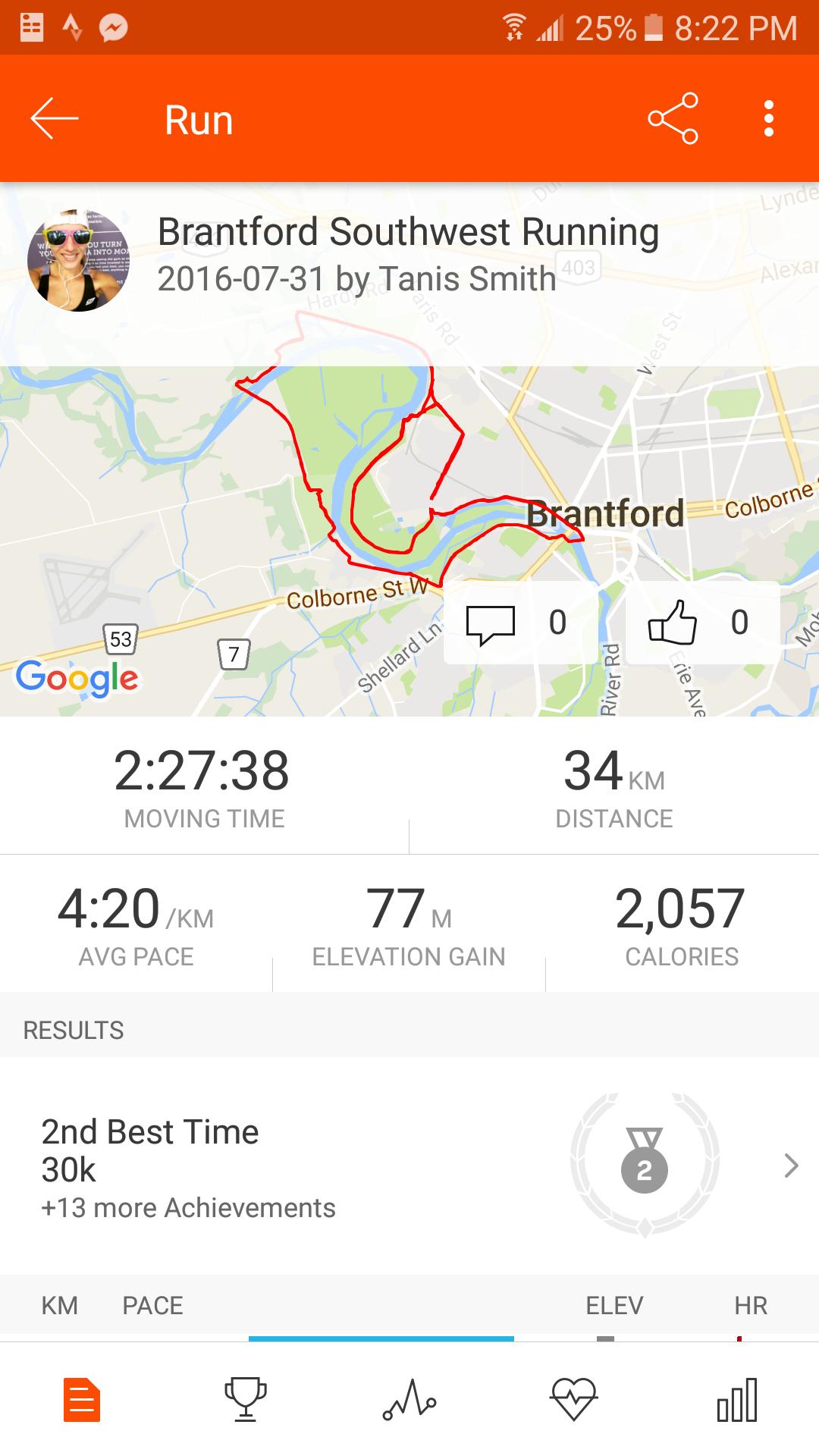The height and width of the screenshot is (1456, 819).
Task: Open the pace analysis graph tab
Action: tap(409, 1400)
